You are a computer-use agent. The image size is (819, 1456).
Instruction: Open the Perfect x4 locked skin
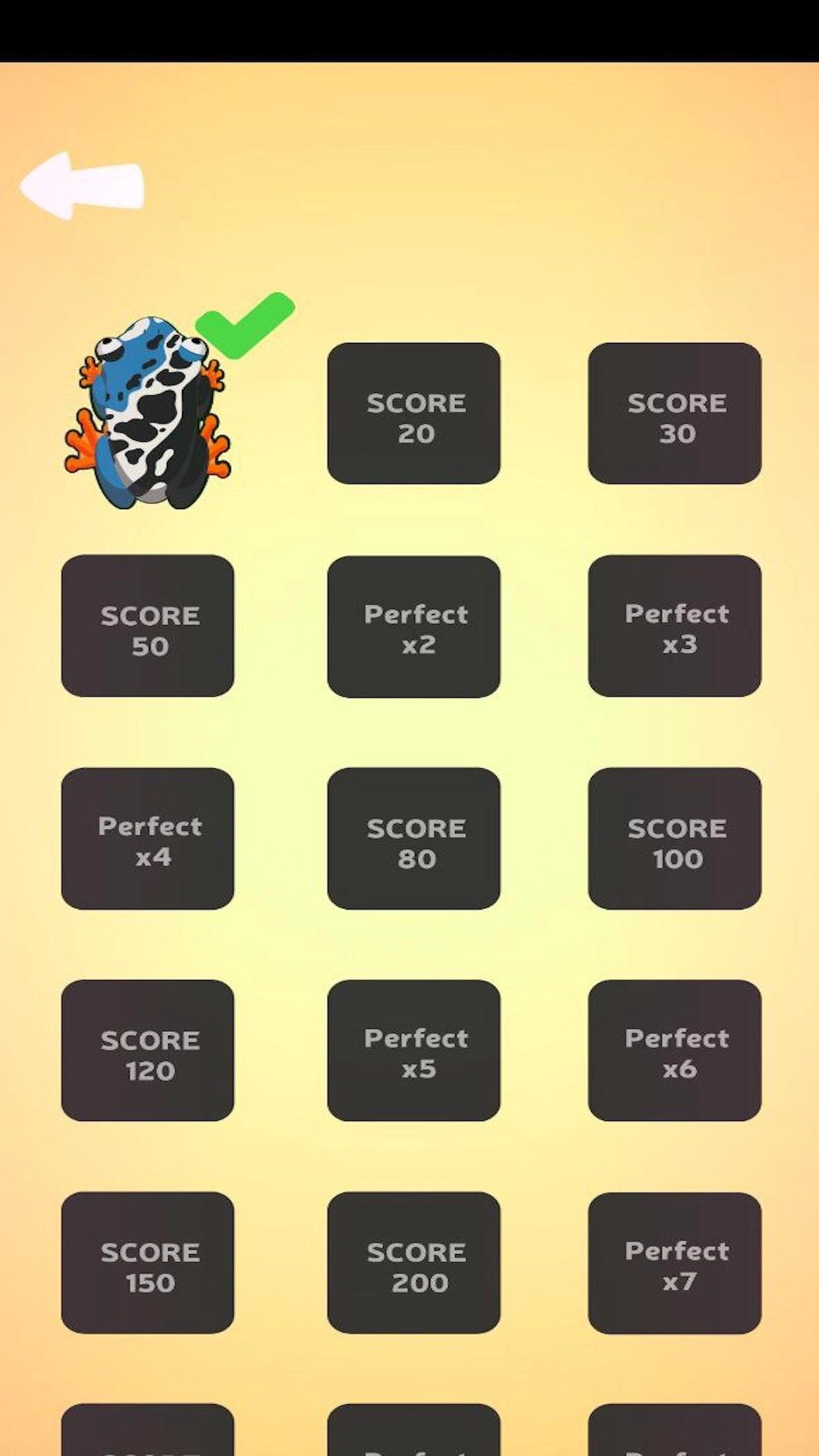(x=148, y=838)
